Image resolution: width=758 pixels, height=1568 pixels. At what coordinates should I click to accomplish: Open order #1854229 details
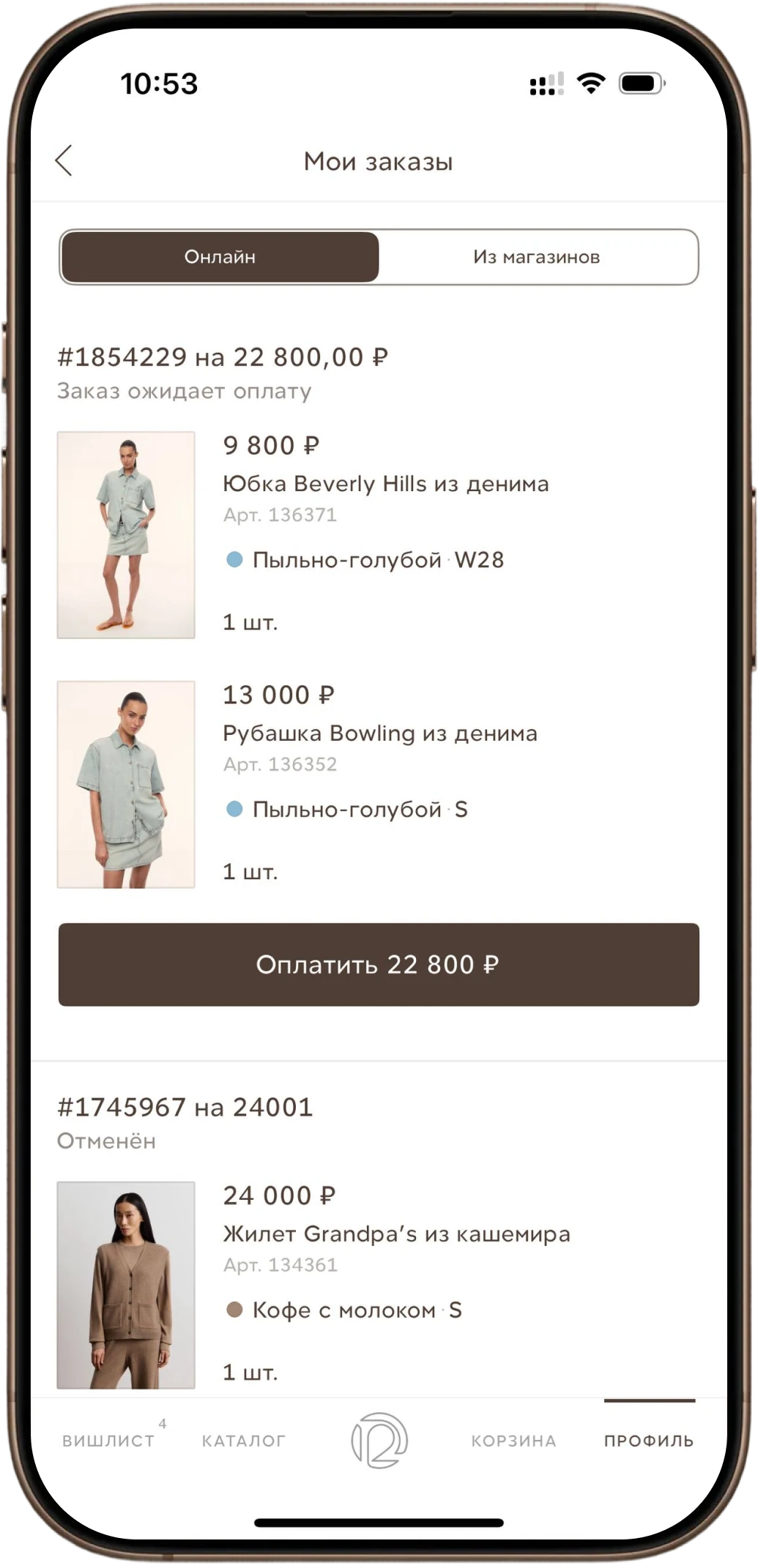tap(223, 357)
